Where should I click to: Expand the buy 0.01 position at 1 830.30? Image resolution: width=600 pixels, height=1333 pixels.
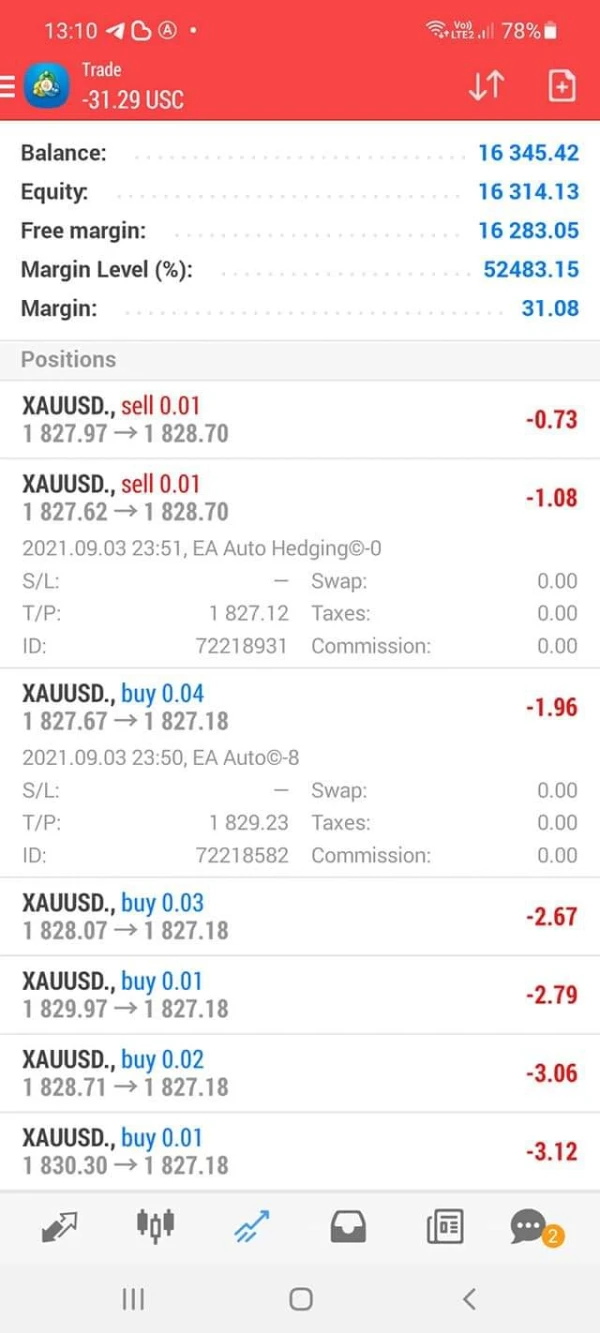point(300,1151)
